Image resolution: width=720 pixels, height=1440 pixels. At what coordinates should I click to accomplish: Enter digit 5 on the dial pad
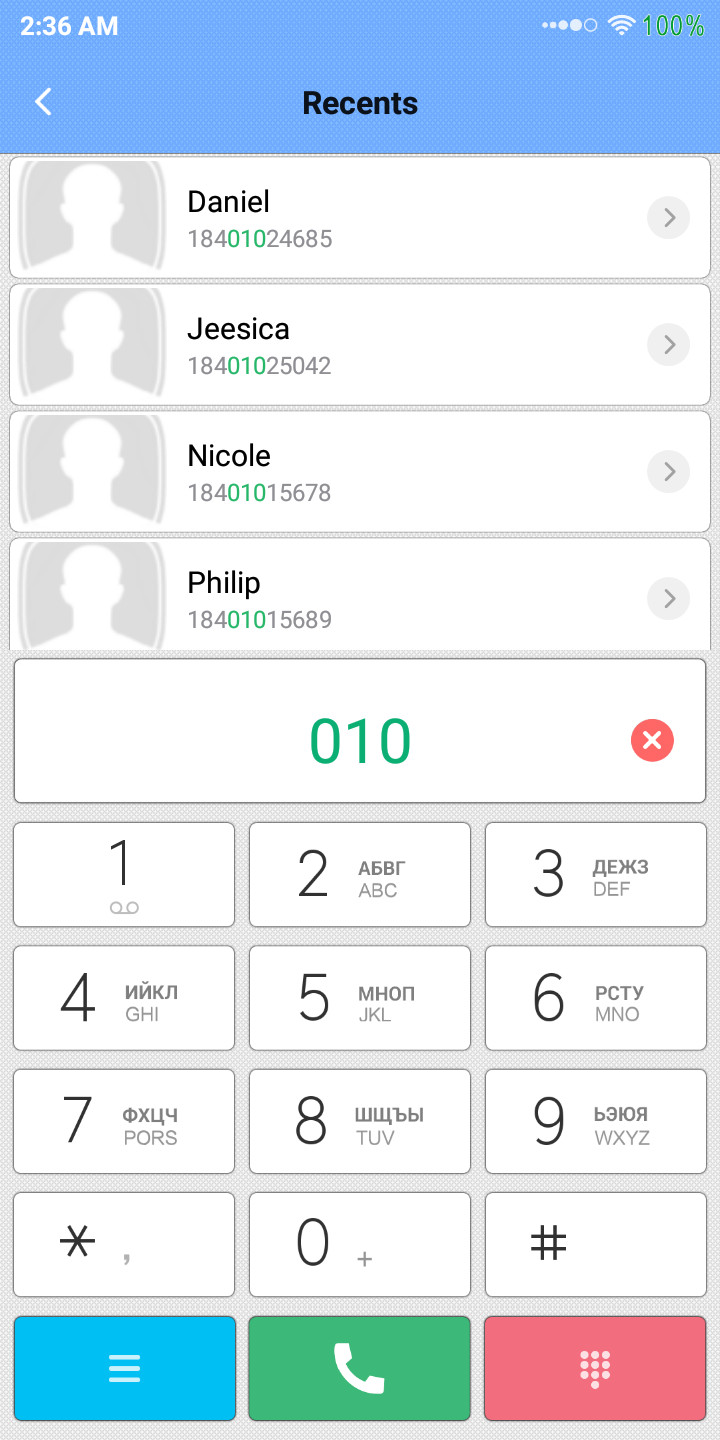click(x=360, y=998)
